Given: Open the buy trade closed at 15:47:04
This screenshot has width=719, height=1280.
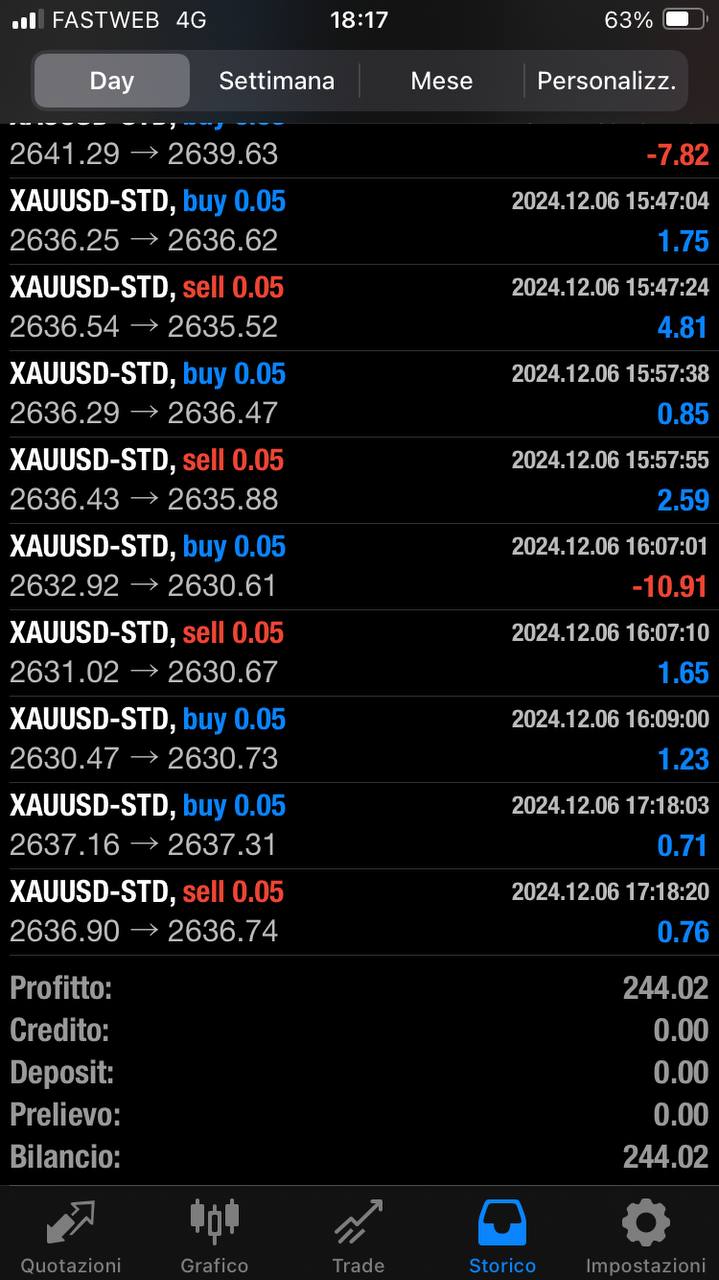Looking at the screenshot, I should (359, 221).
